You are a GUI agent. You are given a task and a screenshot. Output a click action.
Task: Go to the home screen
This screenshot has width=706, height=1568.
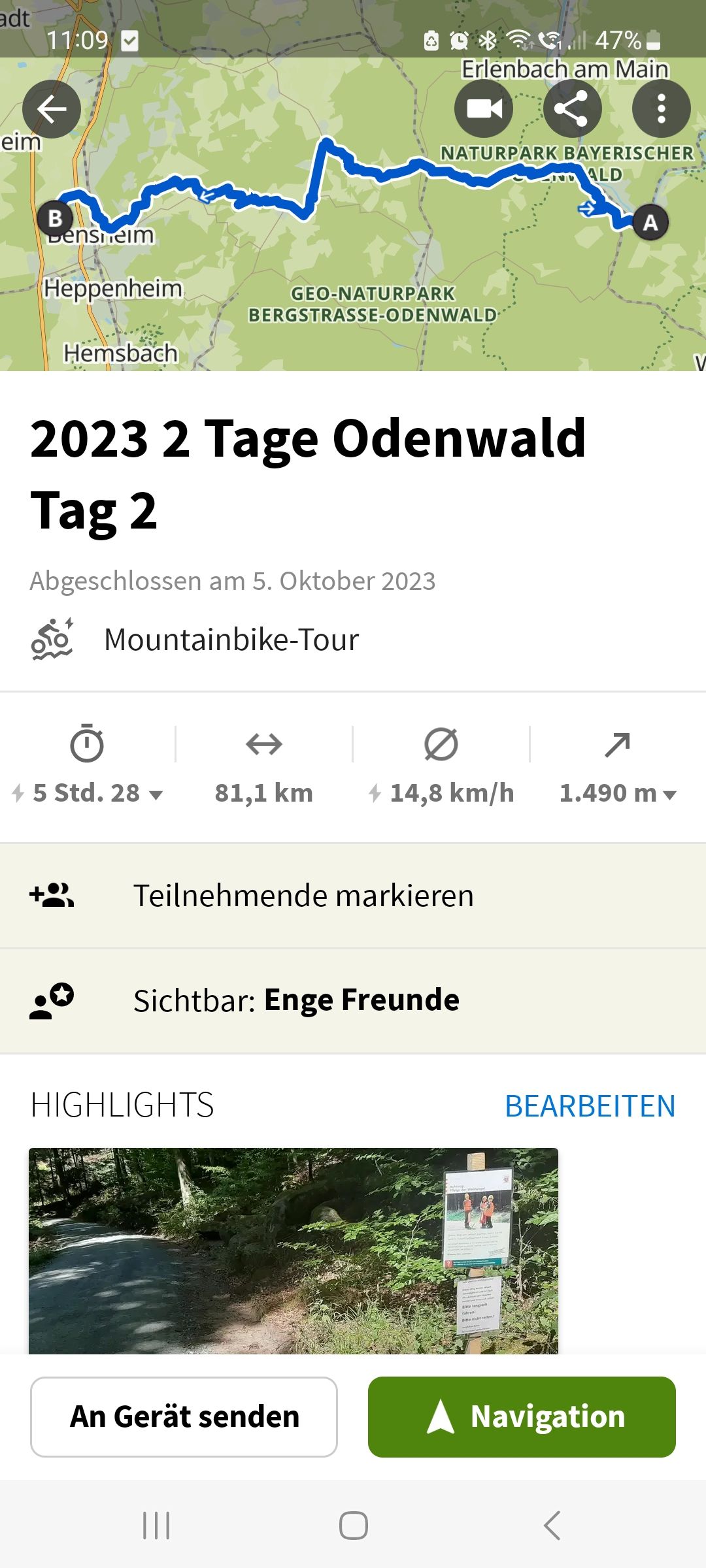tap(353, 1526)
